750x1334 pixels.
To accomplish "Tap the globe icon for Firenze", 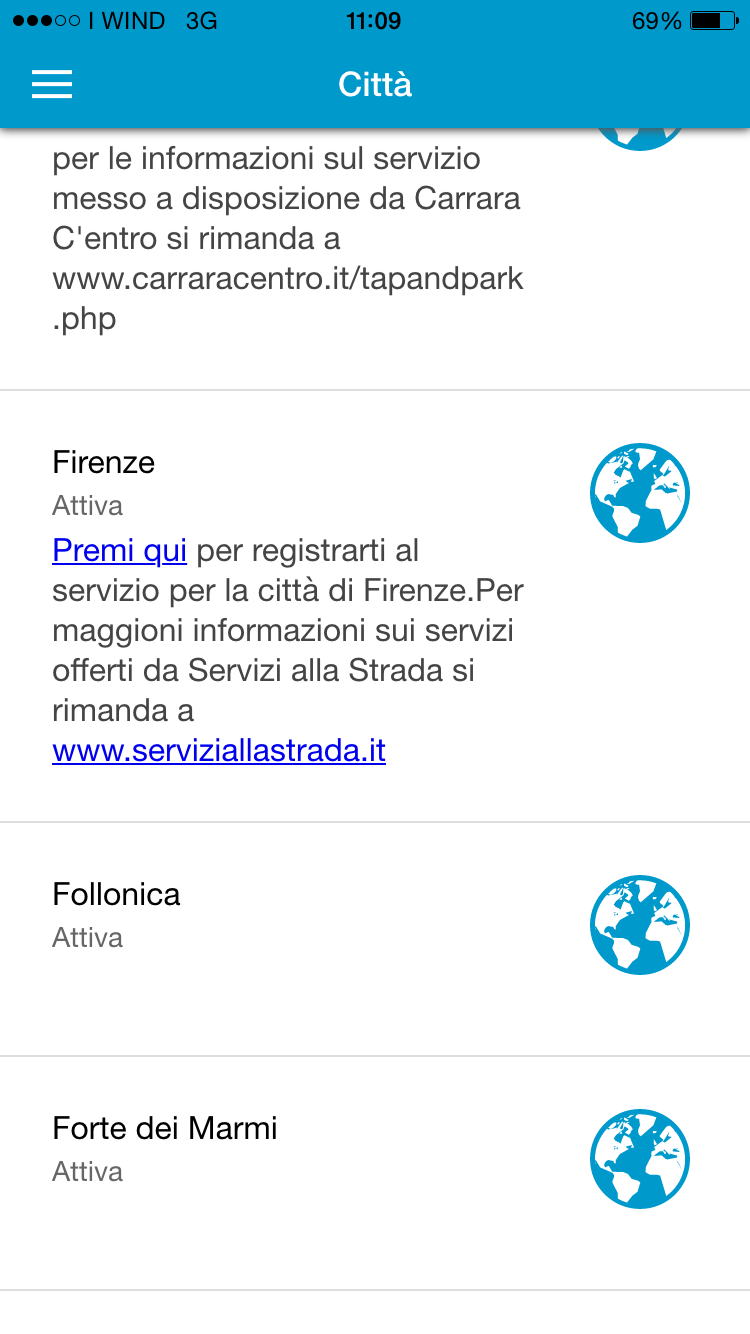I will pos(640,493).
